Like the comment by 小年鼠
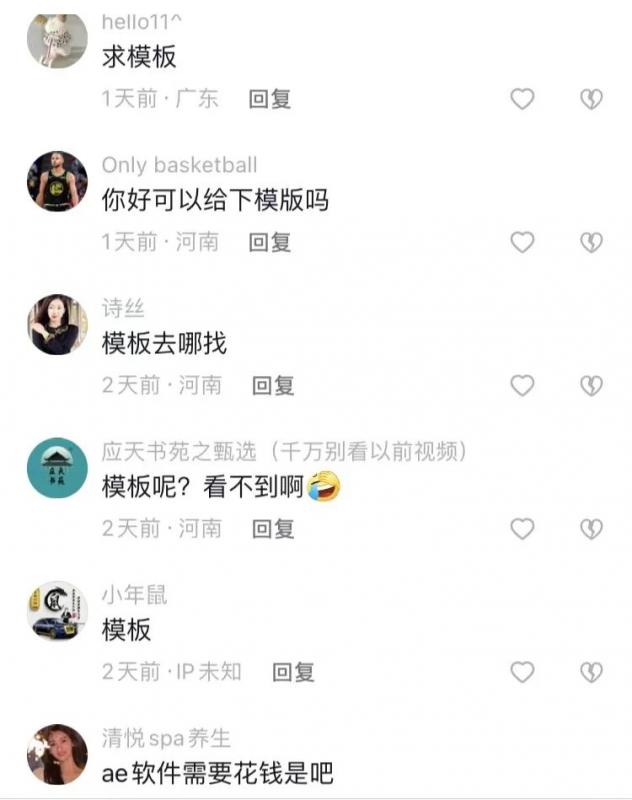The image size is (632, 800). point(522,672)
